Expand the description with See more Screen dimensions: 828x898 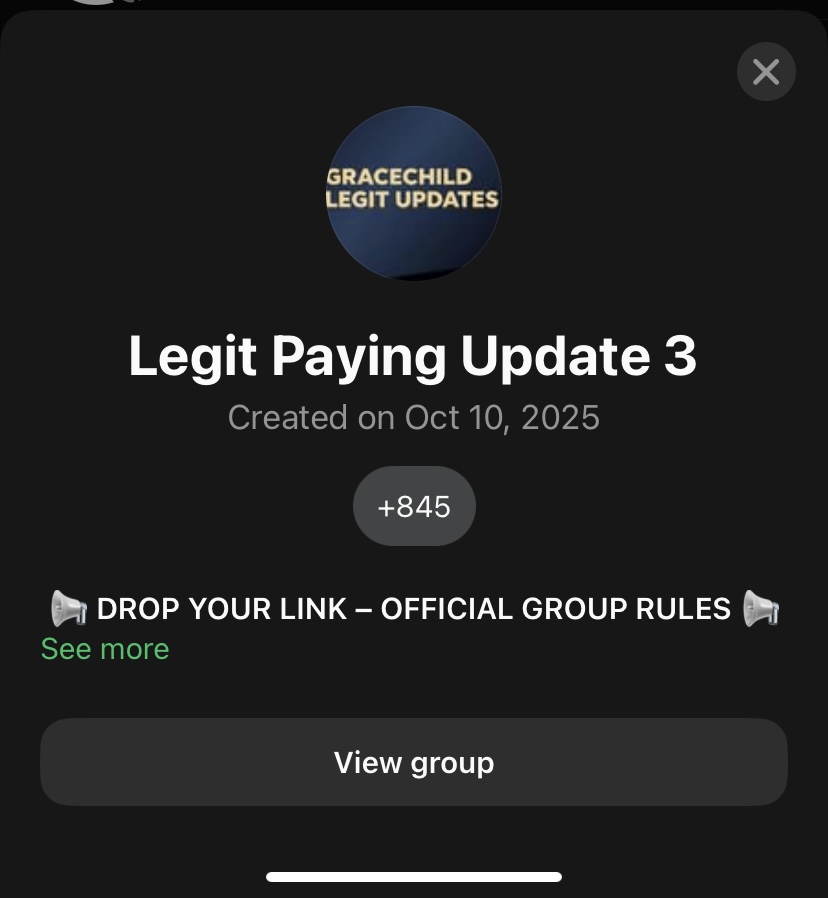(105, 649)
